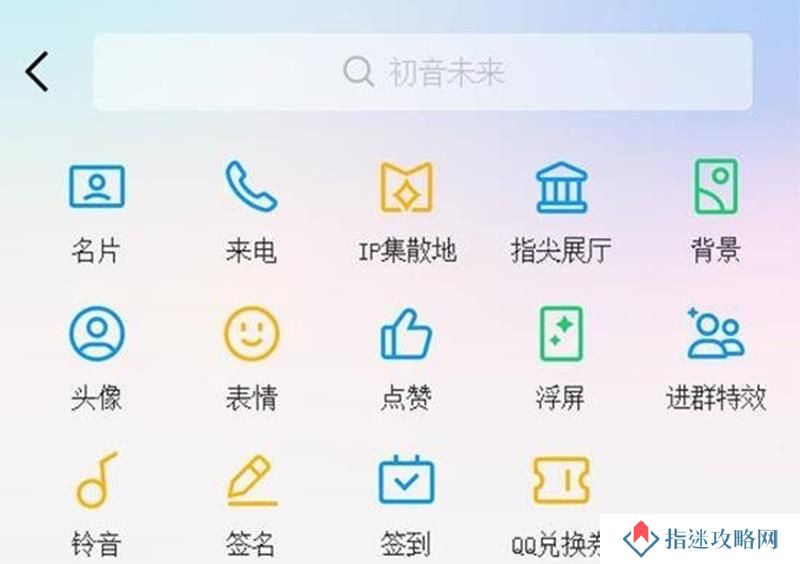Screen dimensions: 800x564
Task: Open 签名 signature settings
Action: tap(251, 481)
